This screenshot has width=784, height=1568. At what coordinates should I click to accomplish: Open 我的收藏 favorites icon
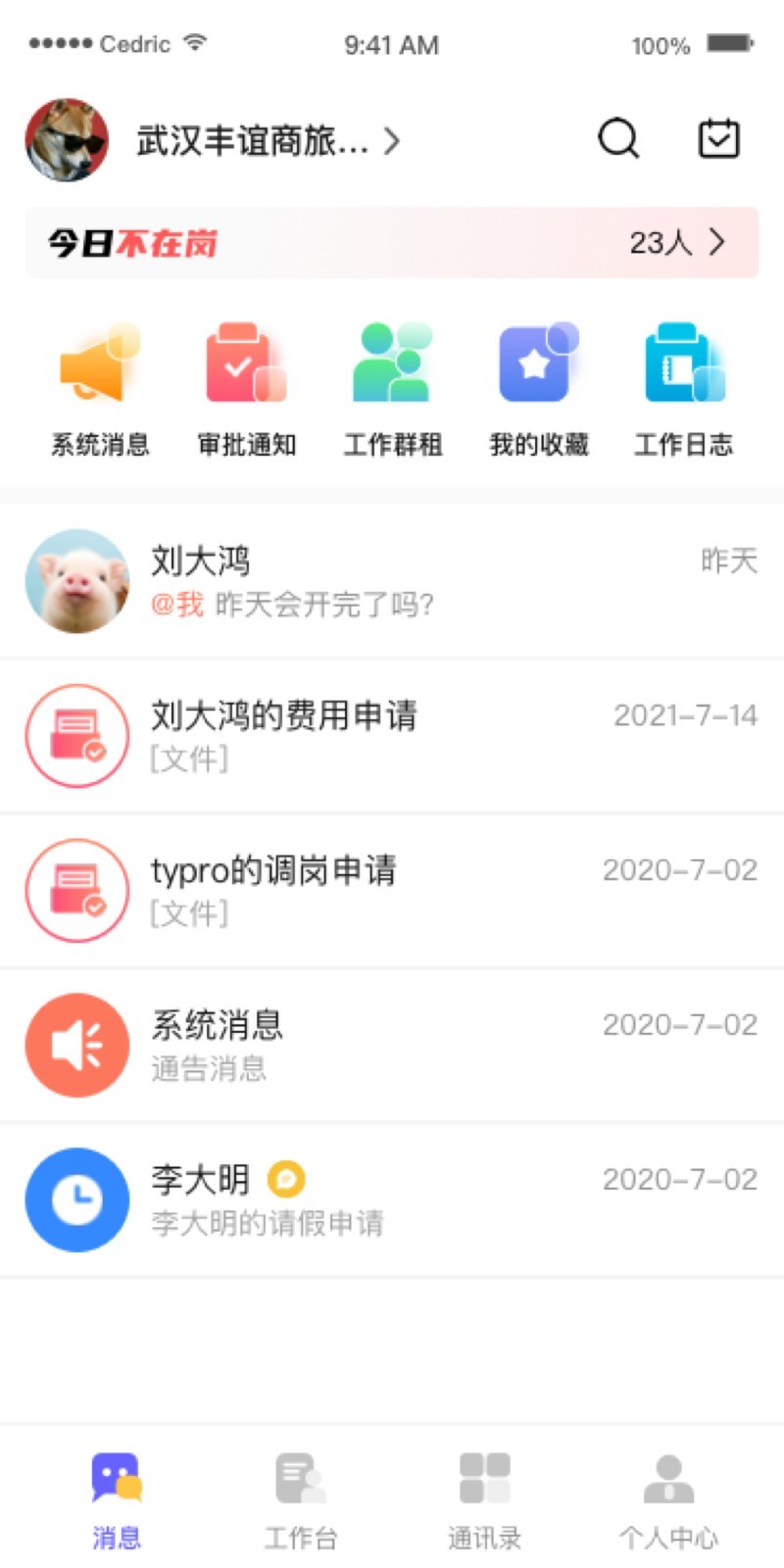pyautogui.click(x=538, y=367)
